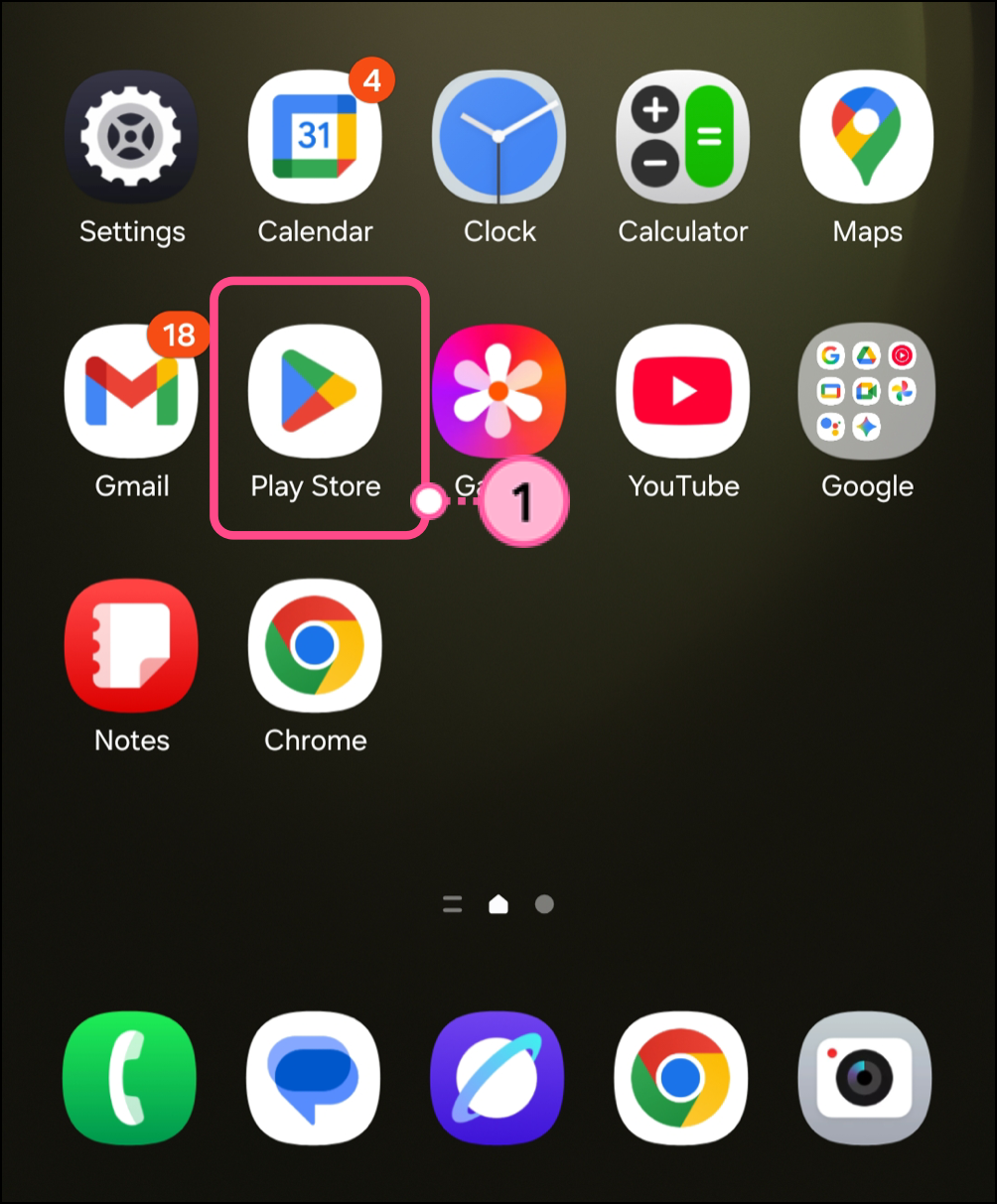This screenshot has width=997, height=1204.
Task: Open the Messages app in the dock
Action: click(x=314, y=1078)
